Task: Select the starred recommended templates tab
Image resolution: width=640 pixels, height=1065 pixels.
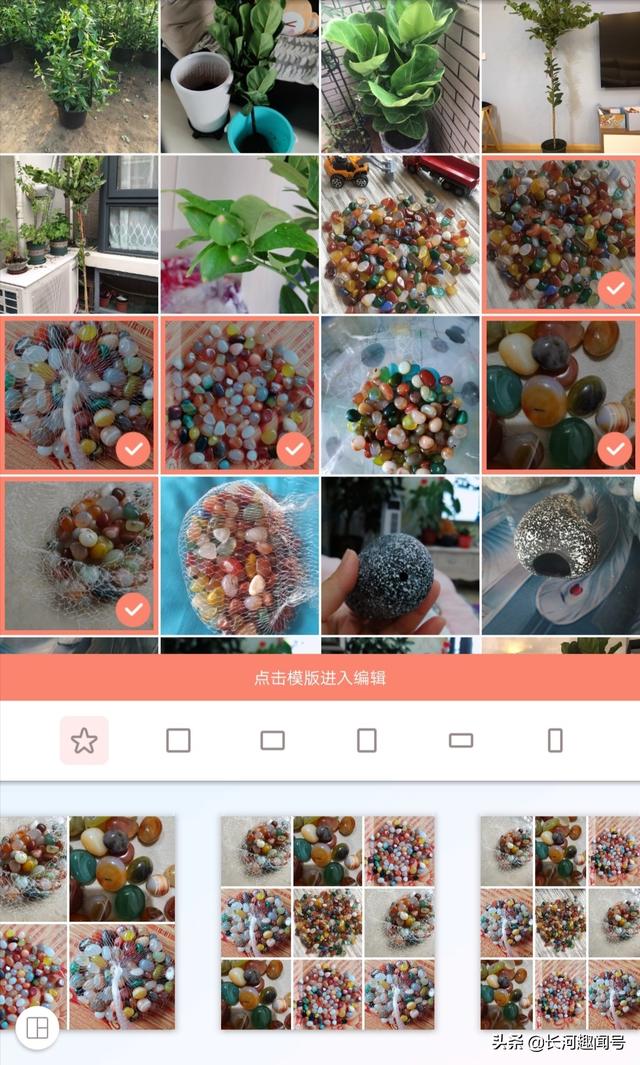Action: (x=84, y=740)
